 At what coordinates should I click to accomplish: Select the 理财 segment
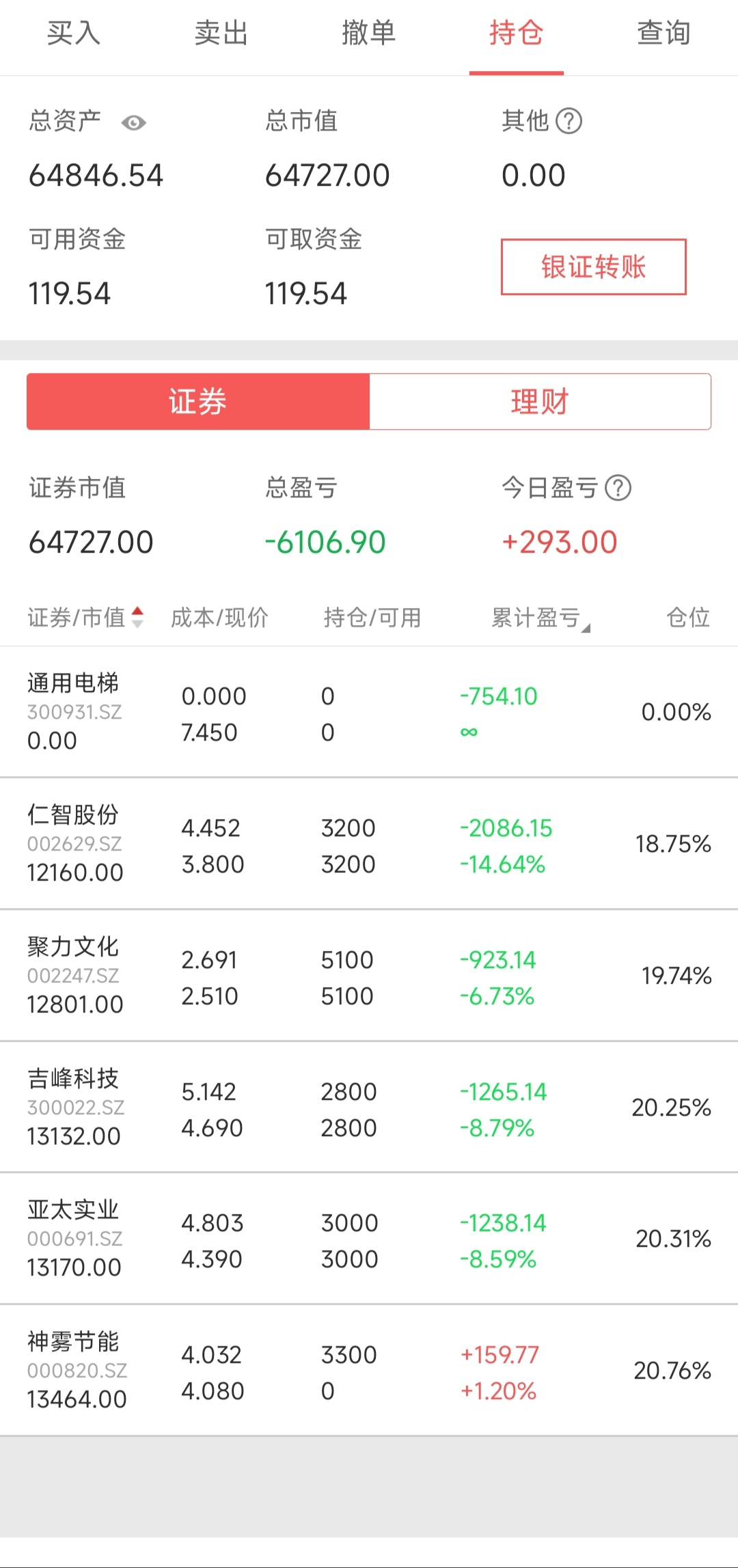coord(540,402)
